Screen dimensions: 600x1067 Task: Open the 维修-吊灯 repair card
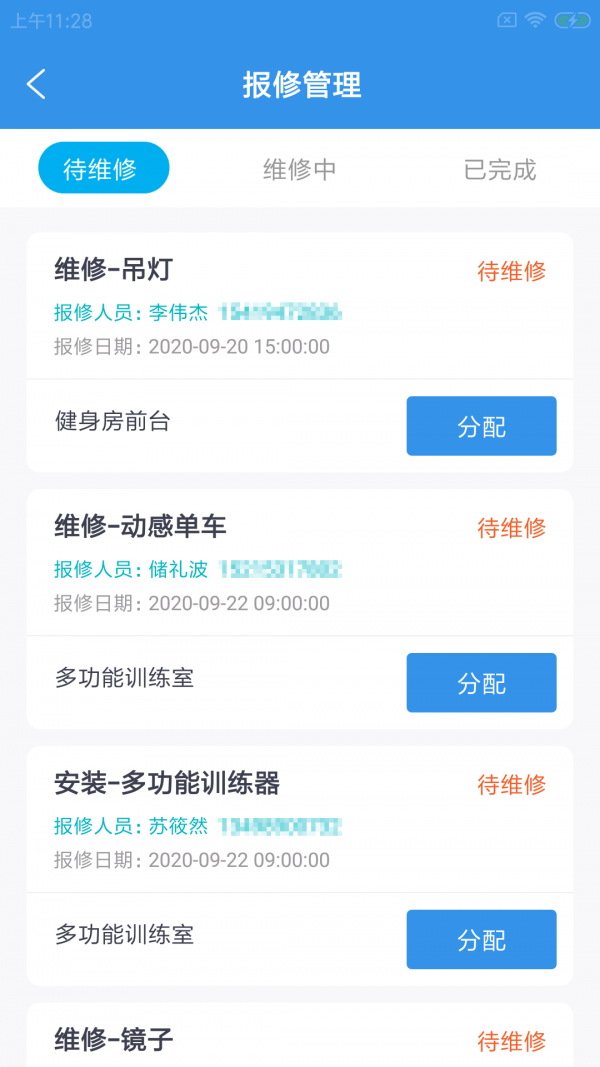click(250, 305)
